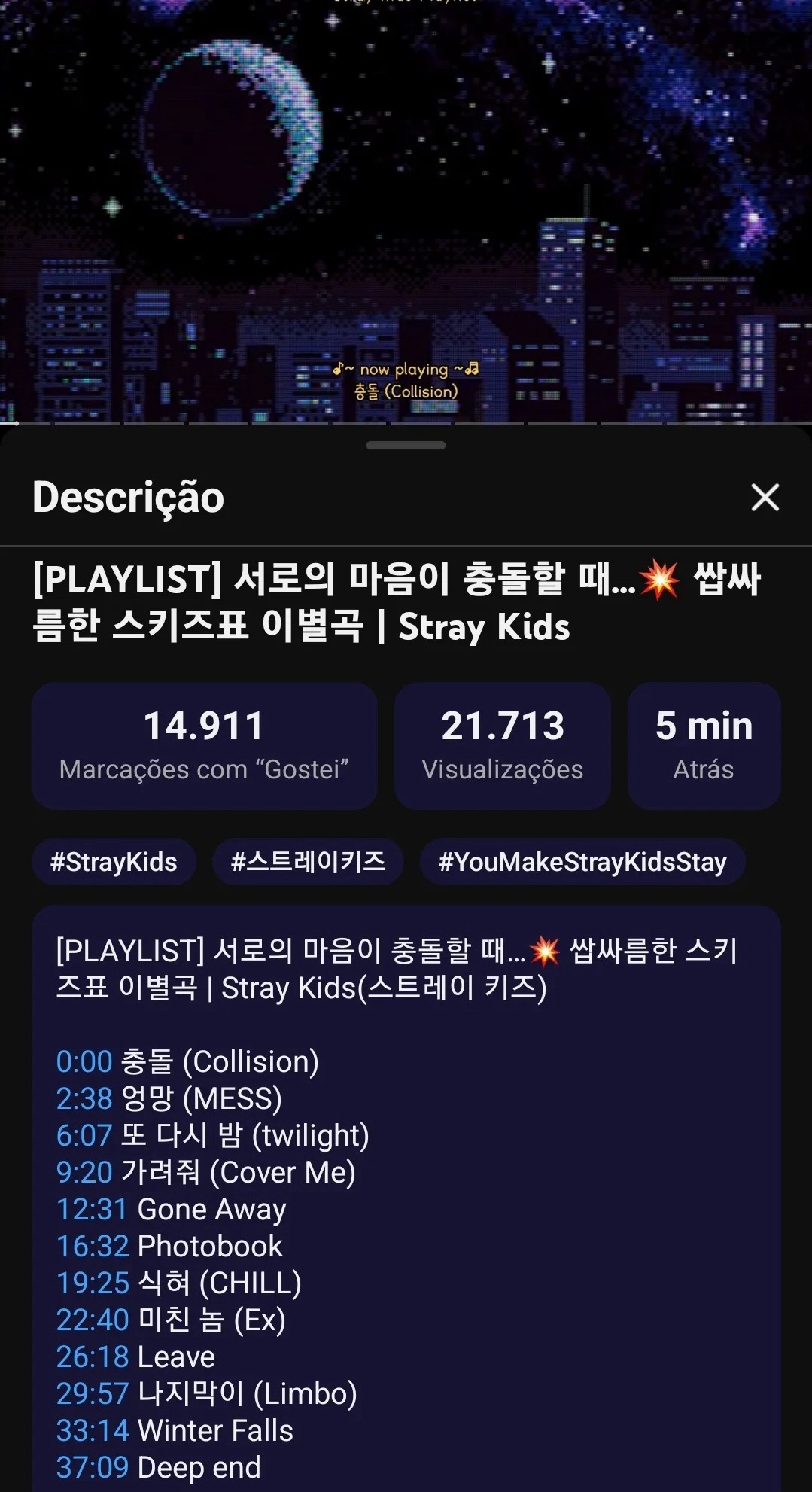This screenshot has width=812, height=1492.
Task: Jump to 33:14 Winter Falls timestamp
Action: pos(92,1431)
